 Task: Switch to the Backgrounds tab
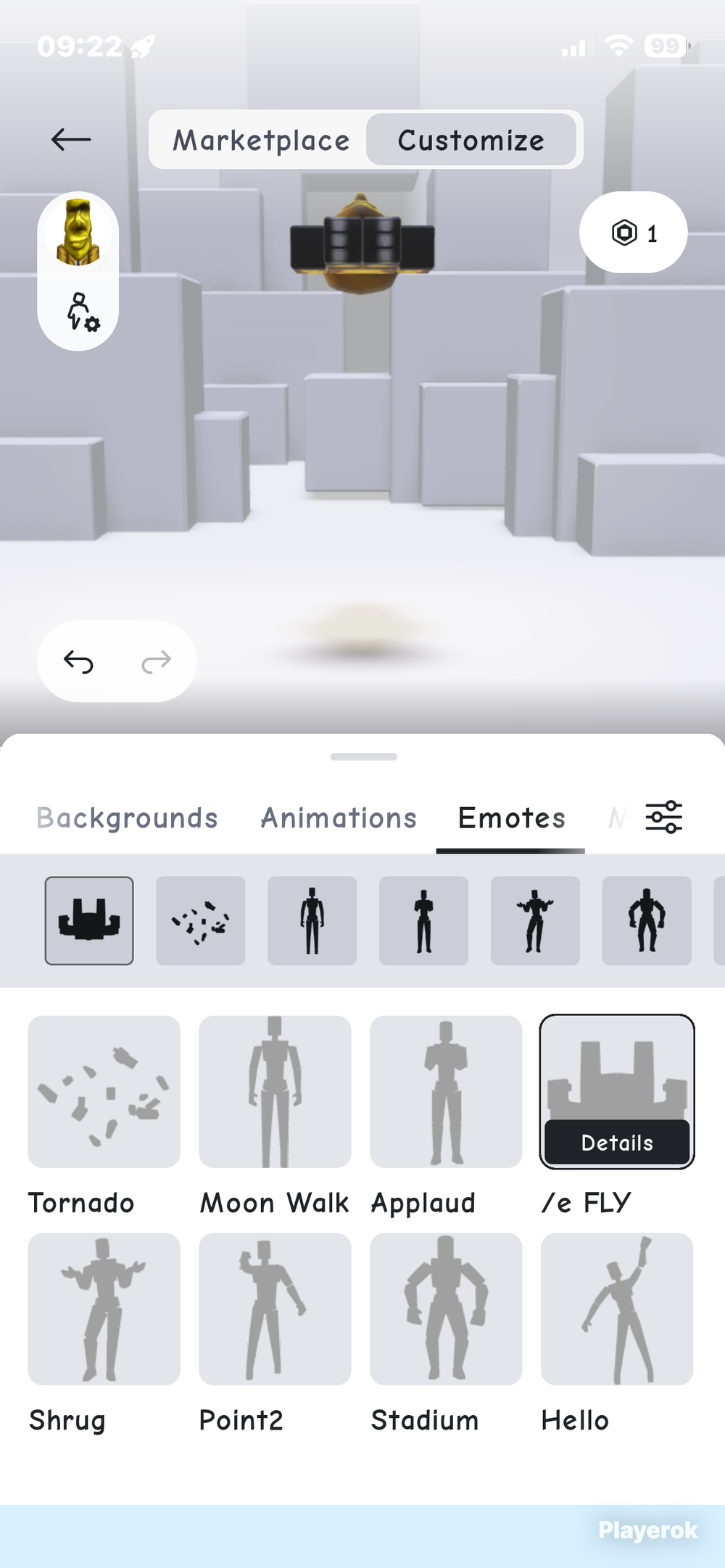127,818
